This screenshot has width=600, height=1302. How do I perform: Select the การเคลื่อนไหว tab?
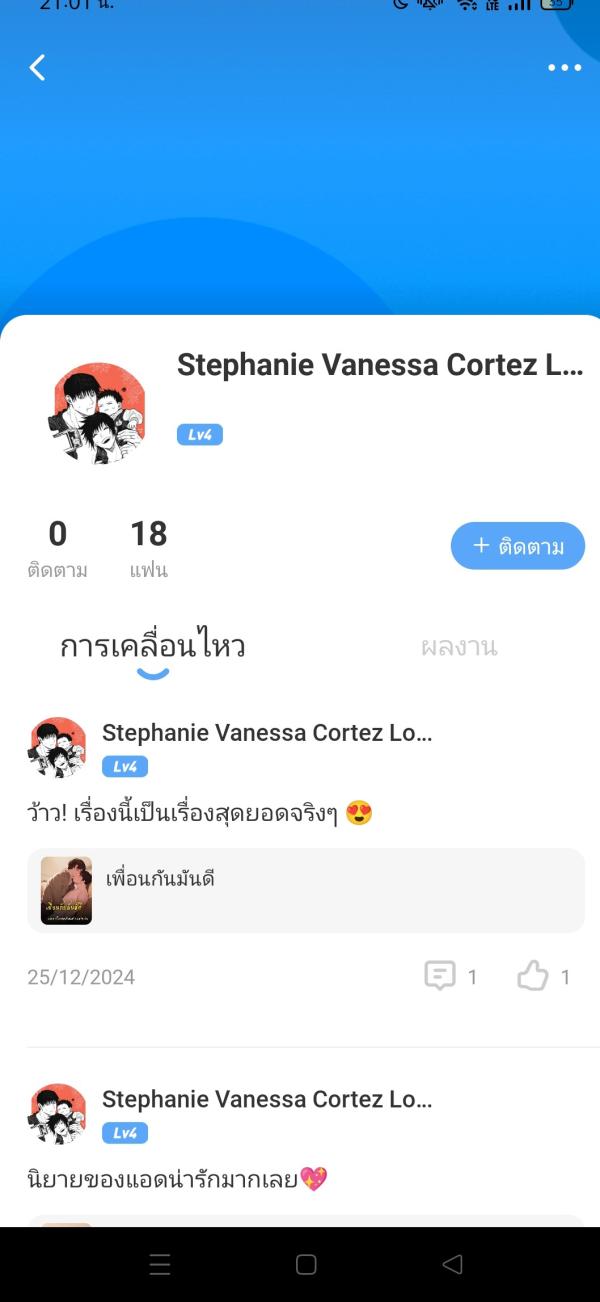[x=152, y=647]
